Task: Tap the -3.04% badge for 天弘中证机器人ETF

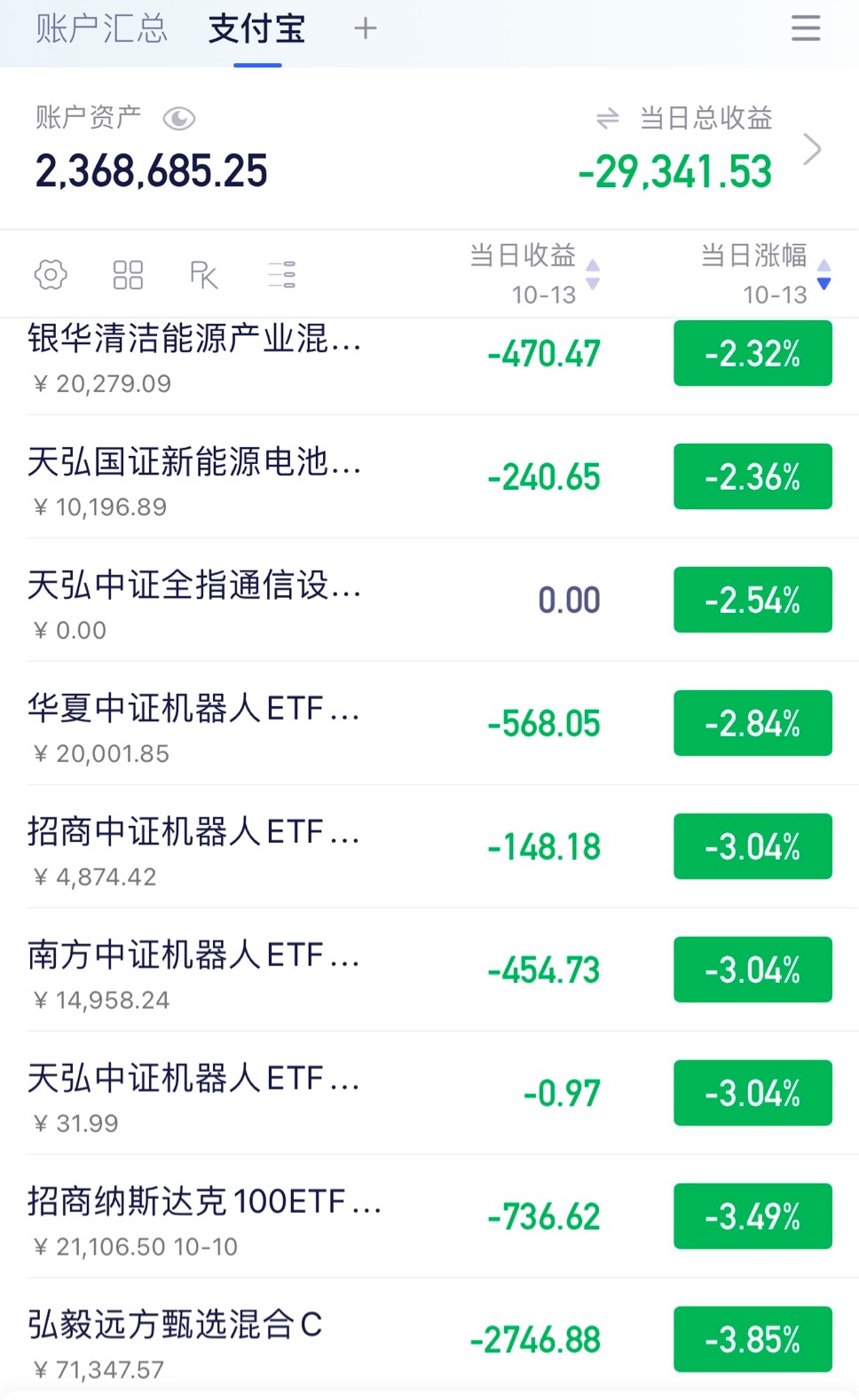Action: (753, 1093)
